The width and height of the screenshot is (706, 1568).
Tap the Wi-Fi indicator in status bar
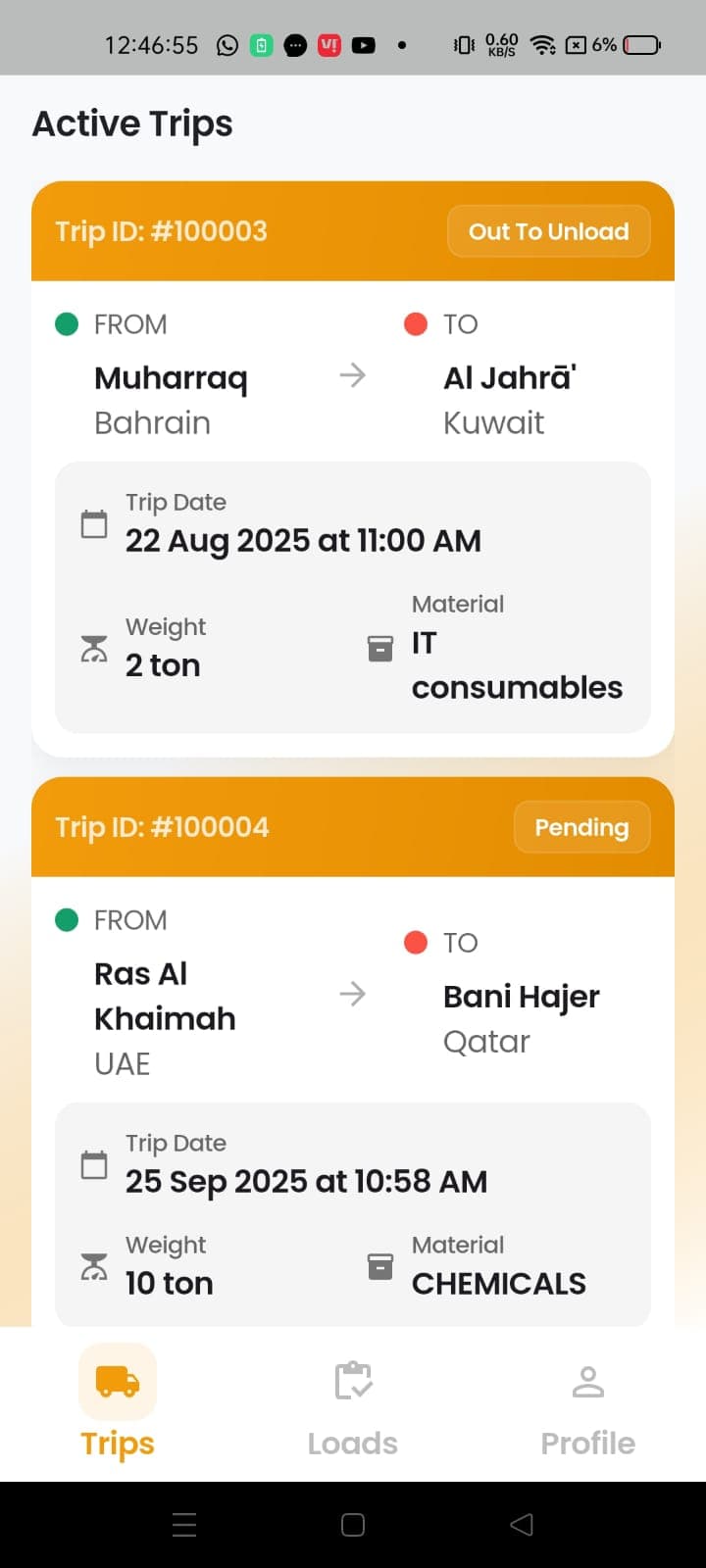click(543, 44)
